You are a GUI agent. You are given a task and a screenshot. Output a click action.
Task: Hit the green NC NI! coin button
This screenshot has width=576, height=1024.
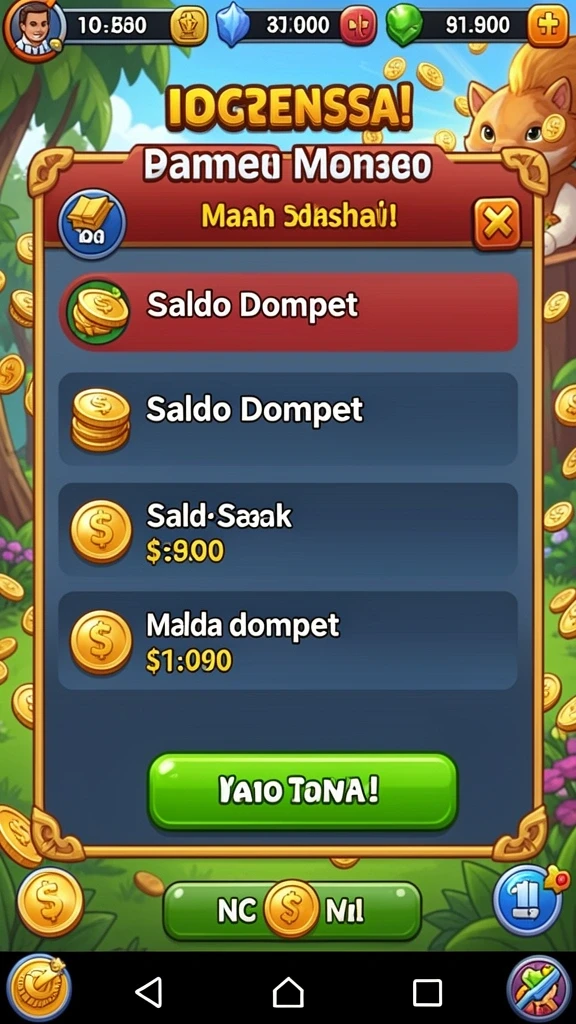(291, 910)
